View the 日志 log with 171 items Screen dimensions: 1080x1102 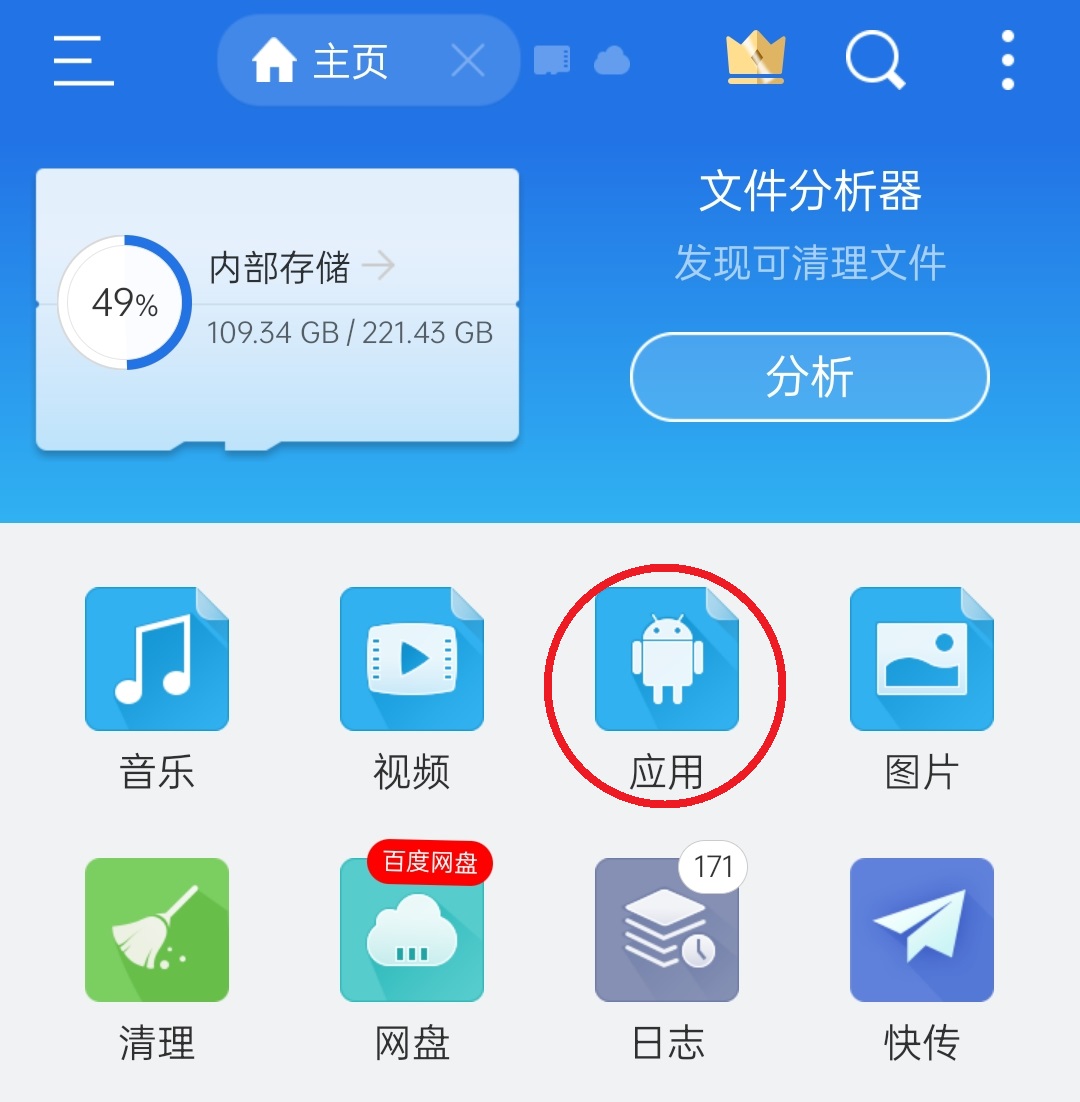tap(666, 930)
